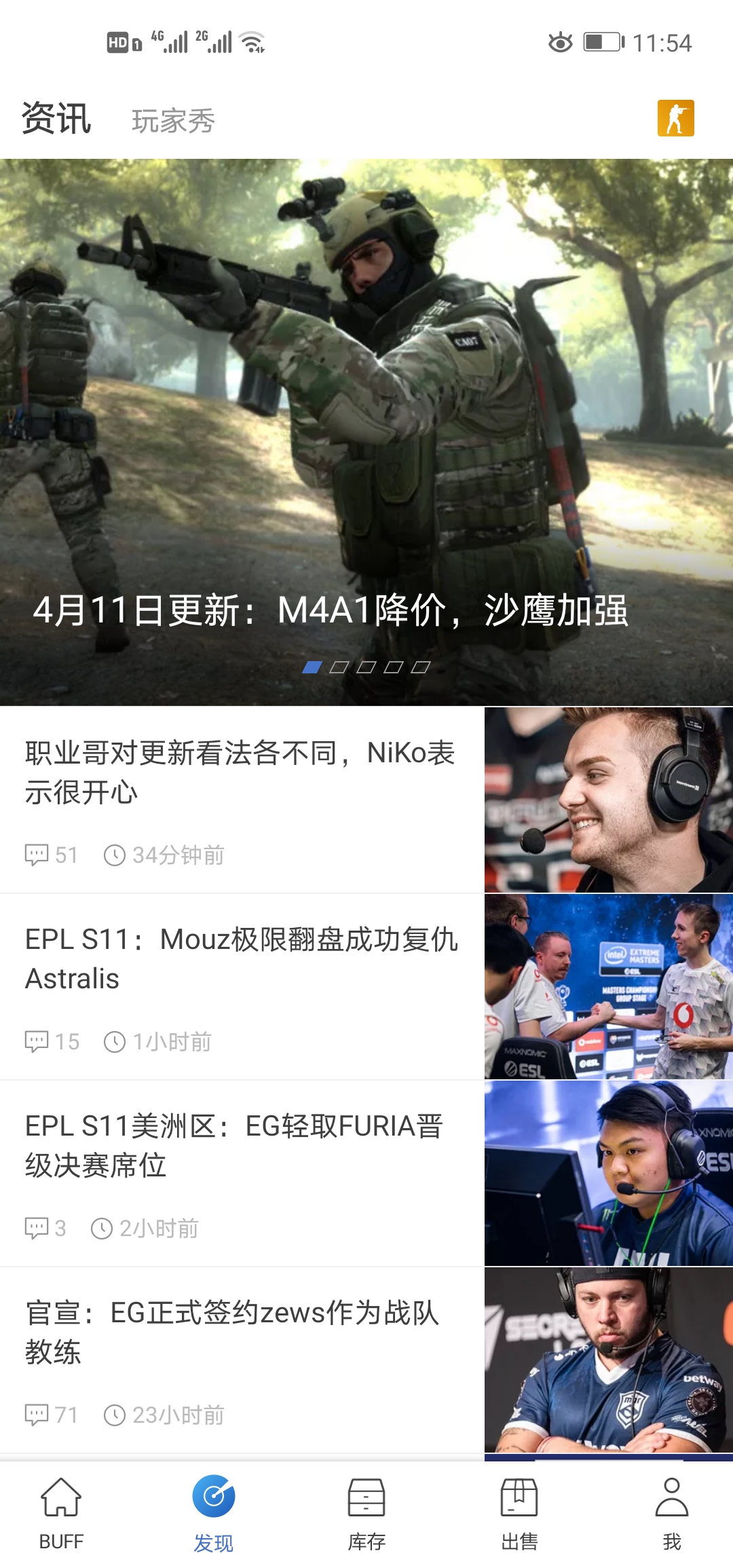The height and width of the screenshot is (1568, 733).
Task: Tap the clock icon next to 1小时前
Action: (115, 1041)
